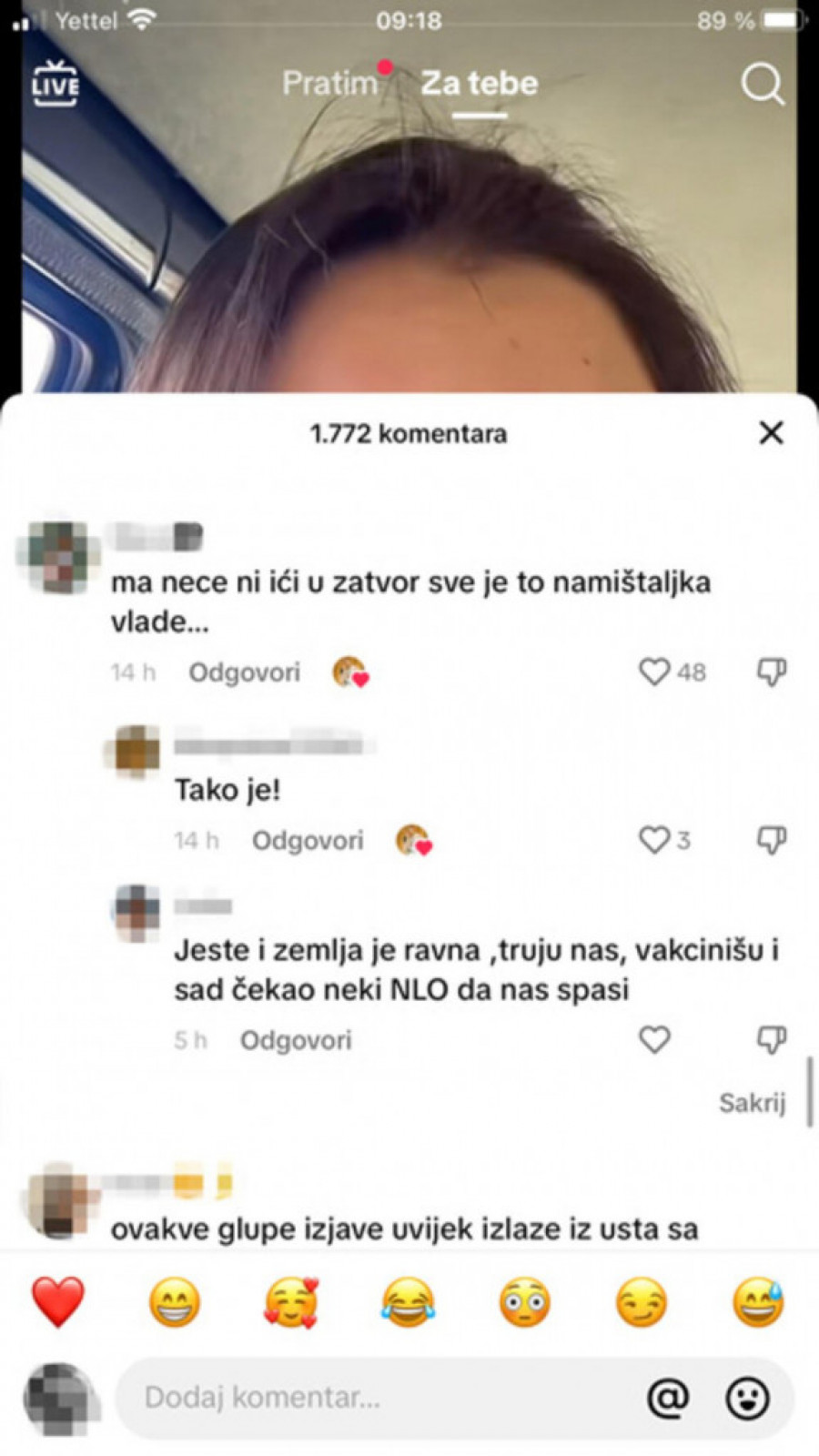Reply to the 'Tako je!' comment
Screen dimensions: 819x1456
(308, 841)
